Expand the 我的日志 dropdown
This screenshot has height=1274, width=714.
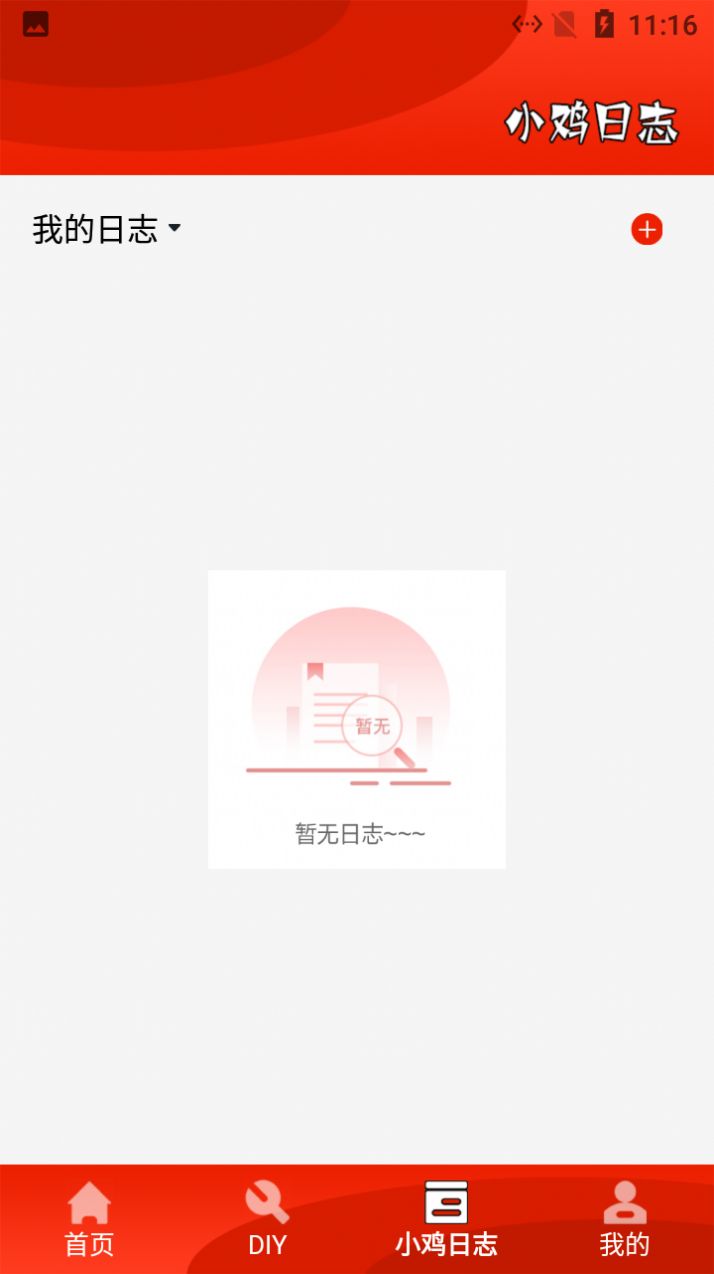click(x=107, y=229)
